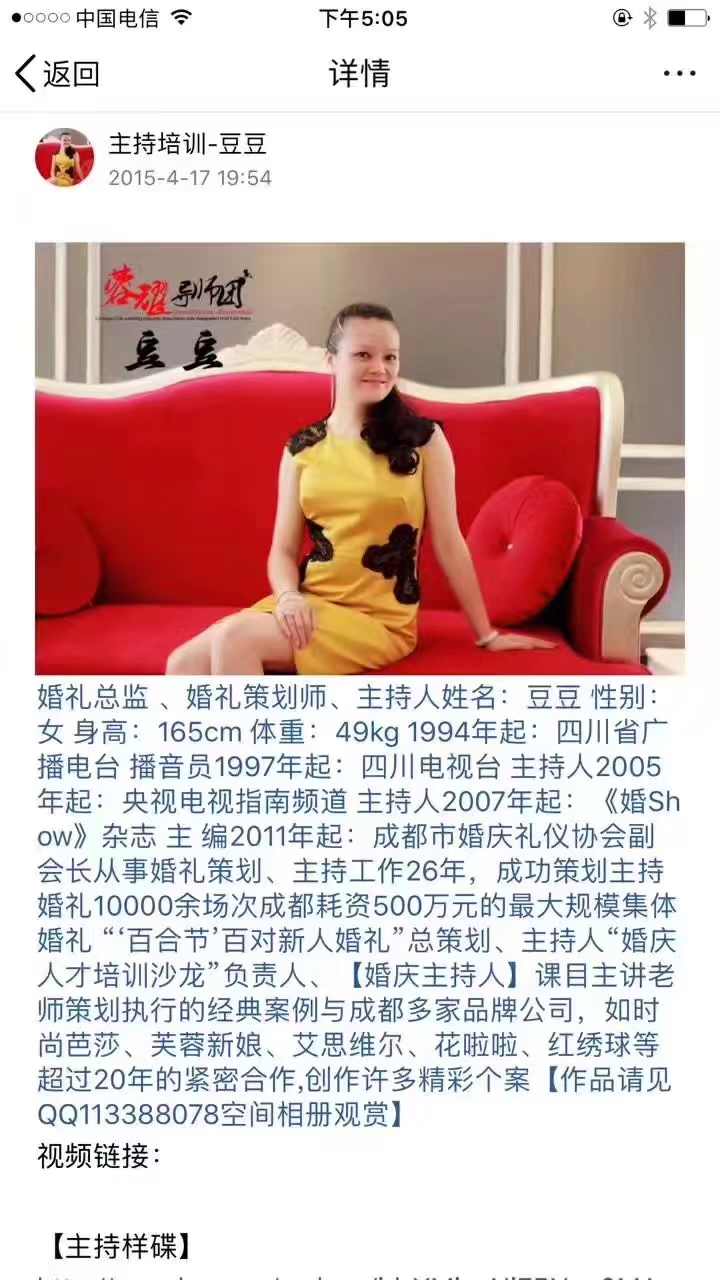Screen dimensions: 720x1280
Task: View the red sofa post photo full screen
Action: tap(360, 458)
